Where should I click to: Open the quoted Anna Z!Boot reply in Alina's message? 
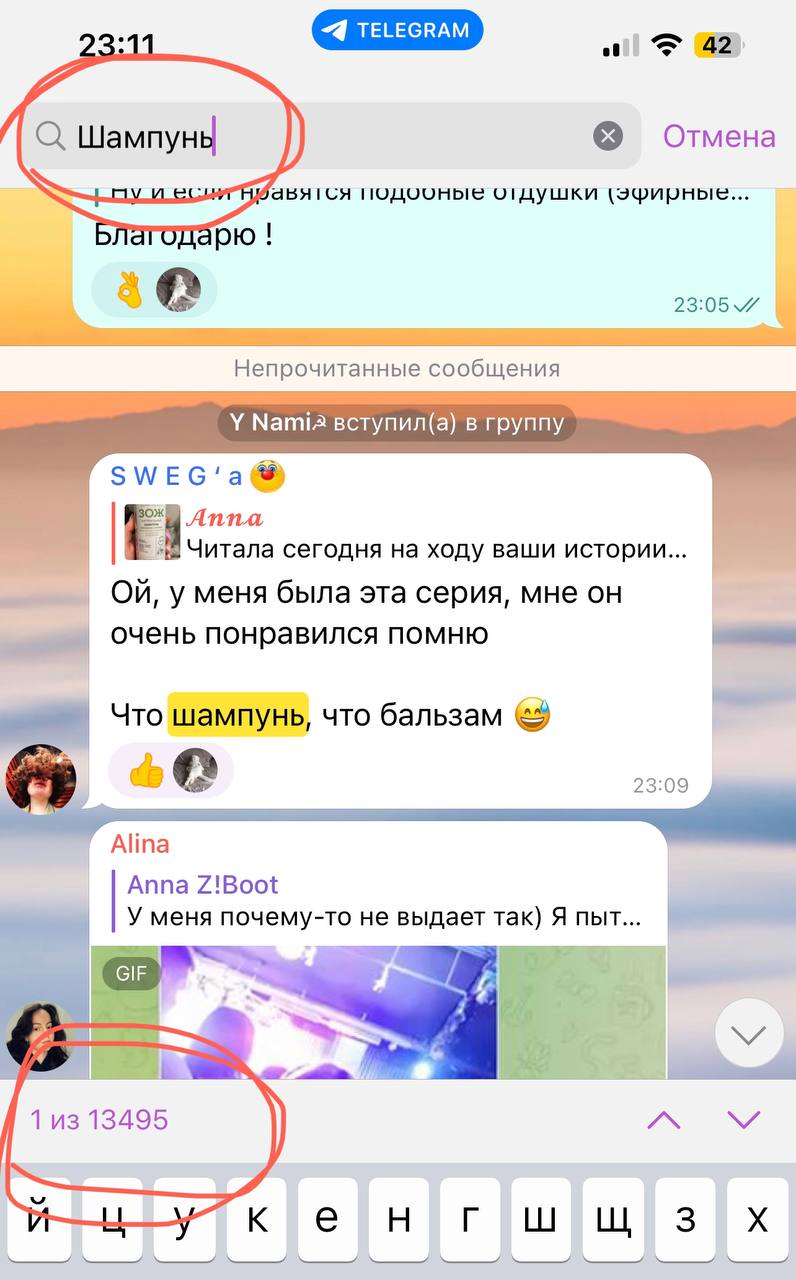pos(385,900)
